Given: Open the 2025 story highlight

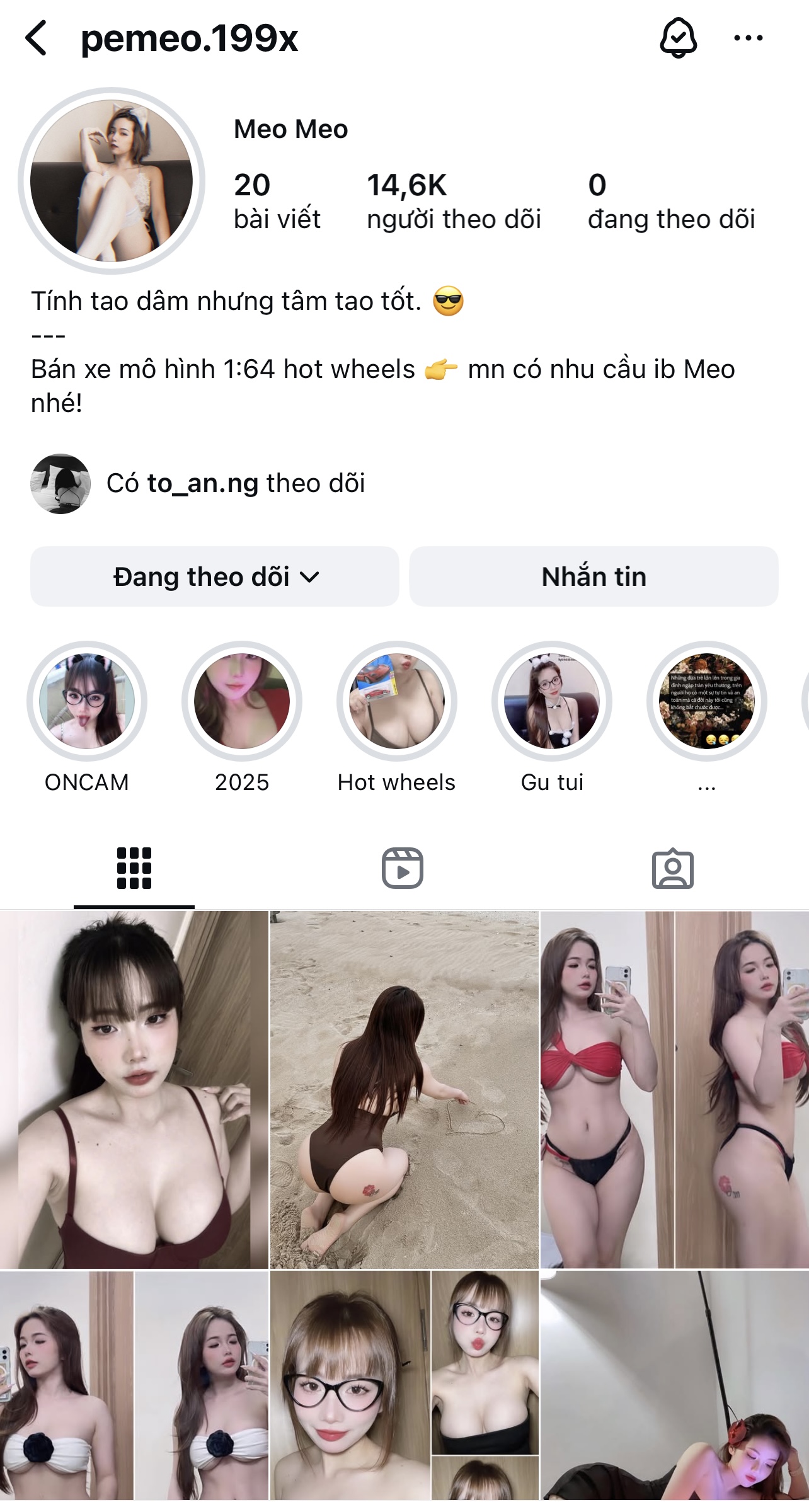Looking at the screenshot, I should [242, 701].
